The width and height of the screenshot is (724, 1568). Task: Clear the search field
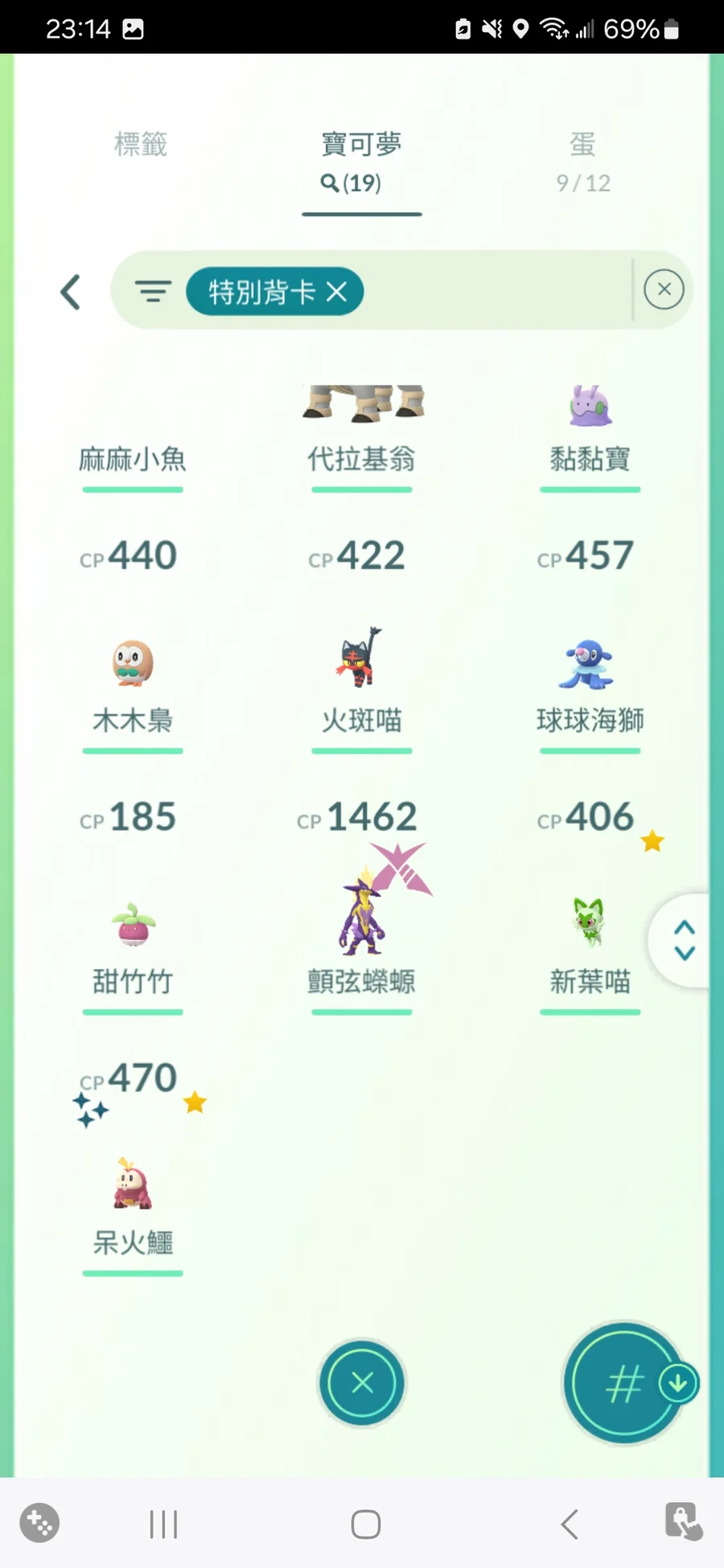click(664, 289)
